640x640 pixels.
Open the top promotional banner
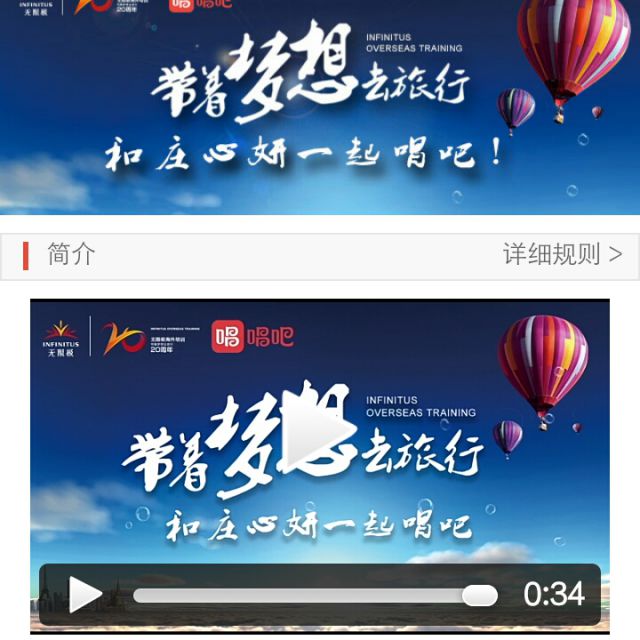(320, 105)
